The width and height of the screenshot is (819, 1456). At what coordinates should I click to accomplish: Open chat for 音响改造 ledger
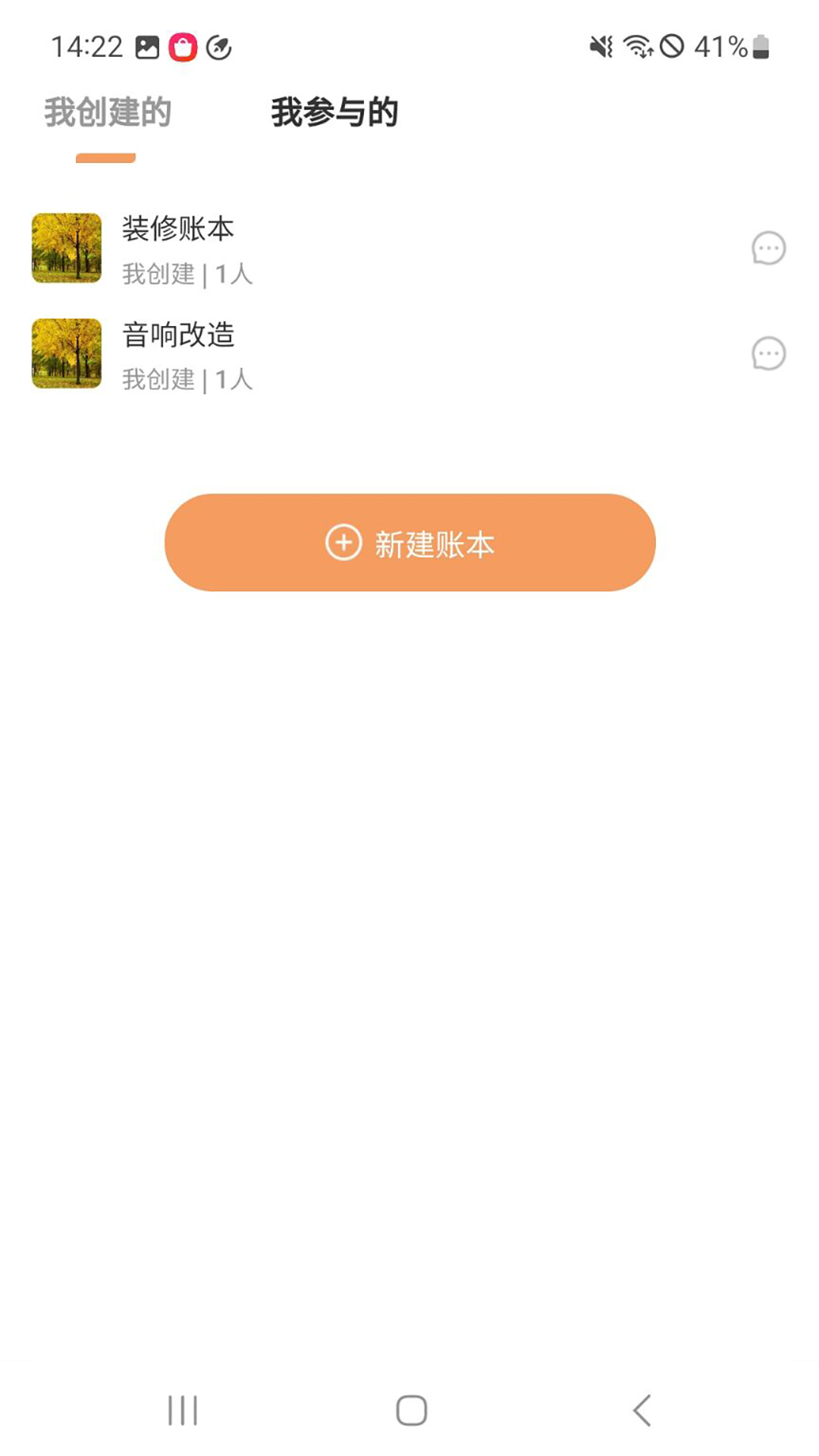768,353
